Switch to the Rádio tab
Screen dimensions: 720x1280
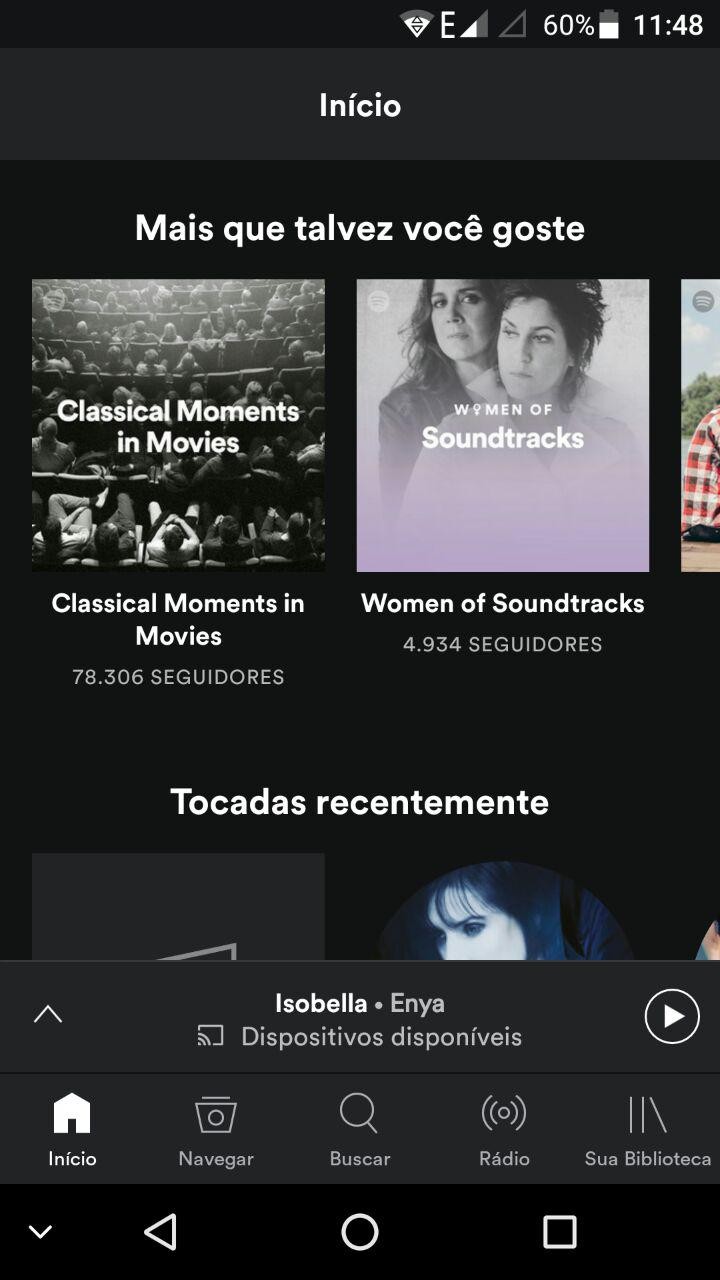504,1130
